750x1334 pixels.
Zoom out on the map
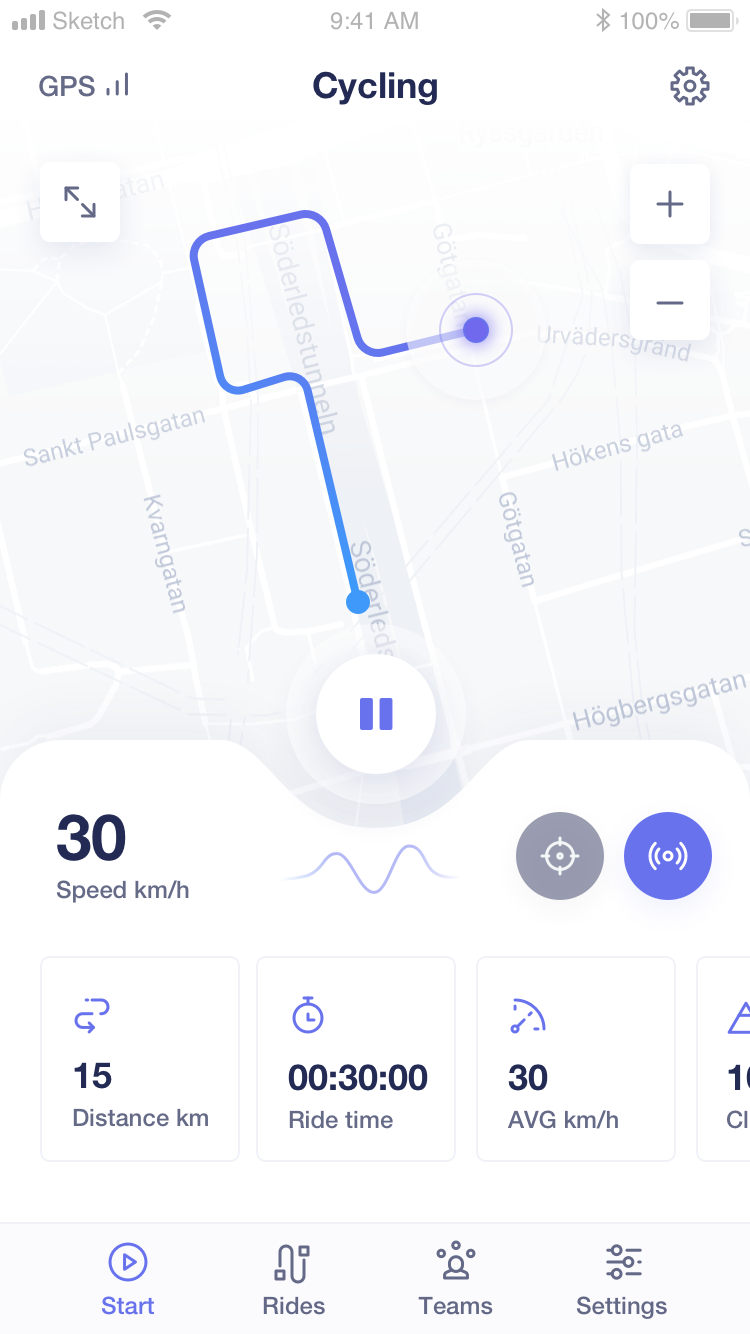tap(670, 301)
